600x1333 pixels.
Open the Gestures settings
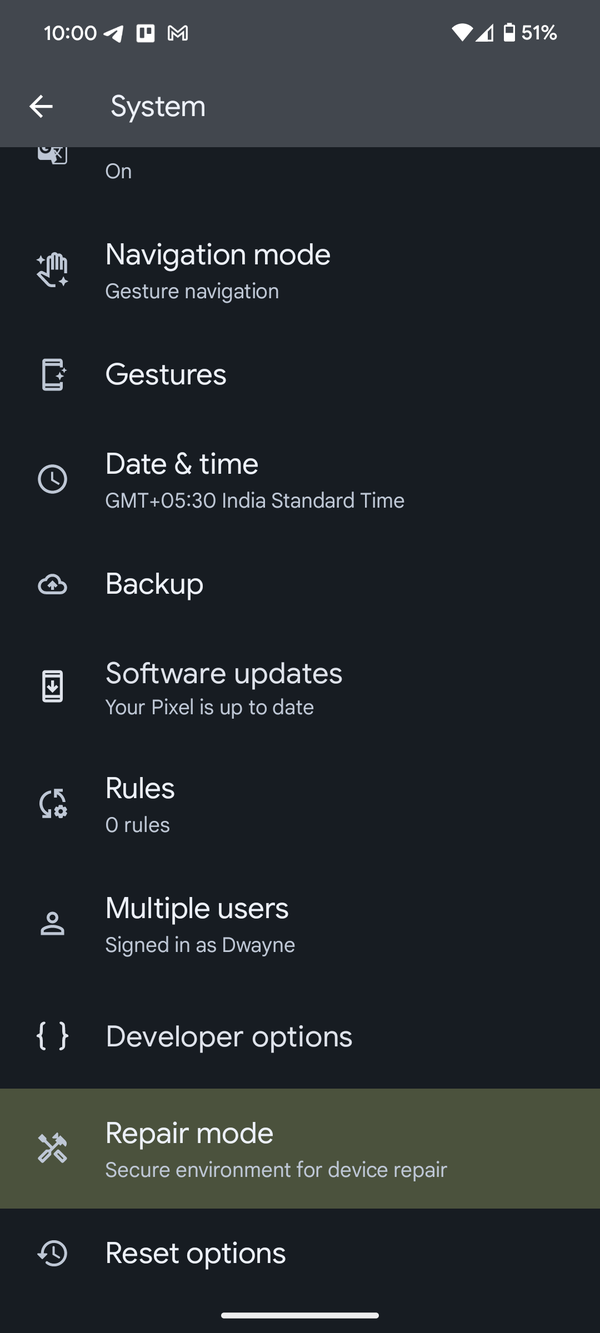pos(300,375)
